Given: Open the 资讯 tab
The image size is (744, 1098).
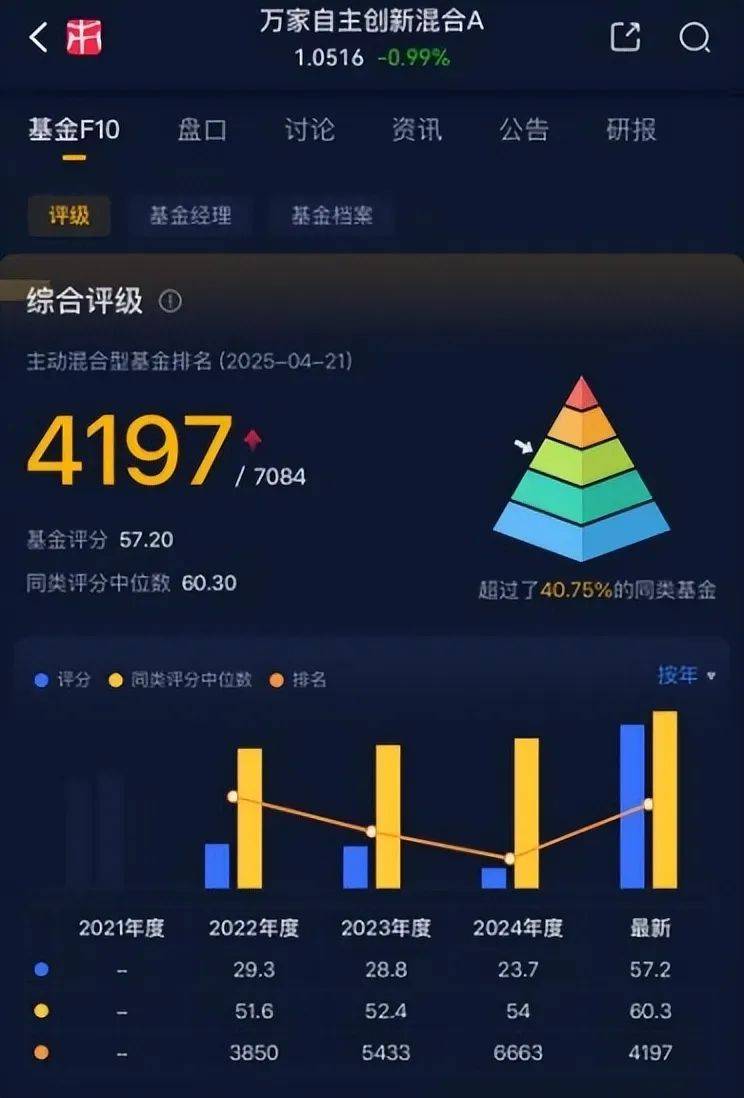Looking at the screenshot, I should 417,130.
